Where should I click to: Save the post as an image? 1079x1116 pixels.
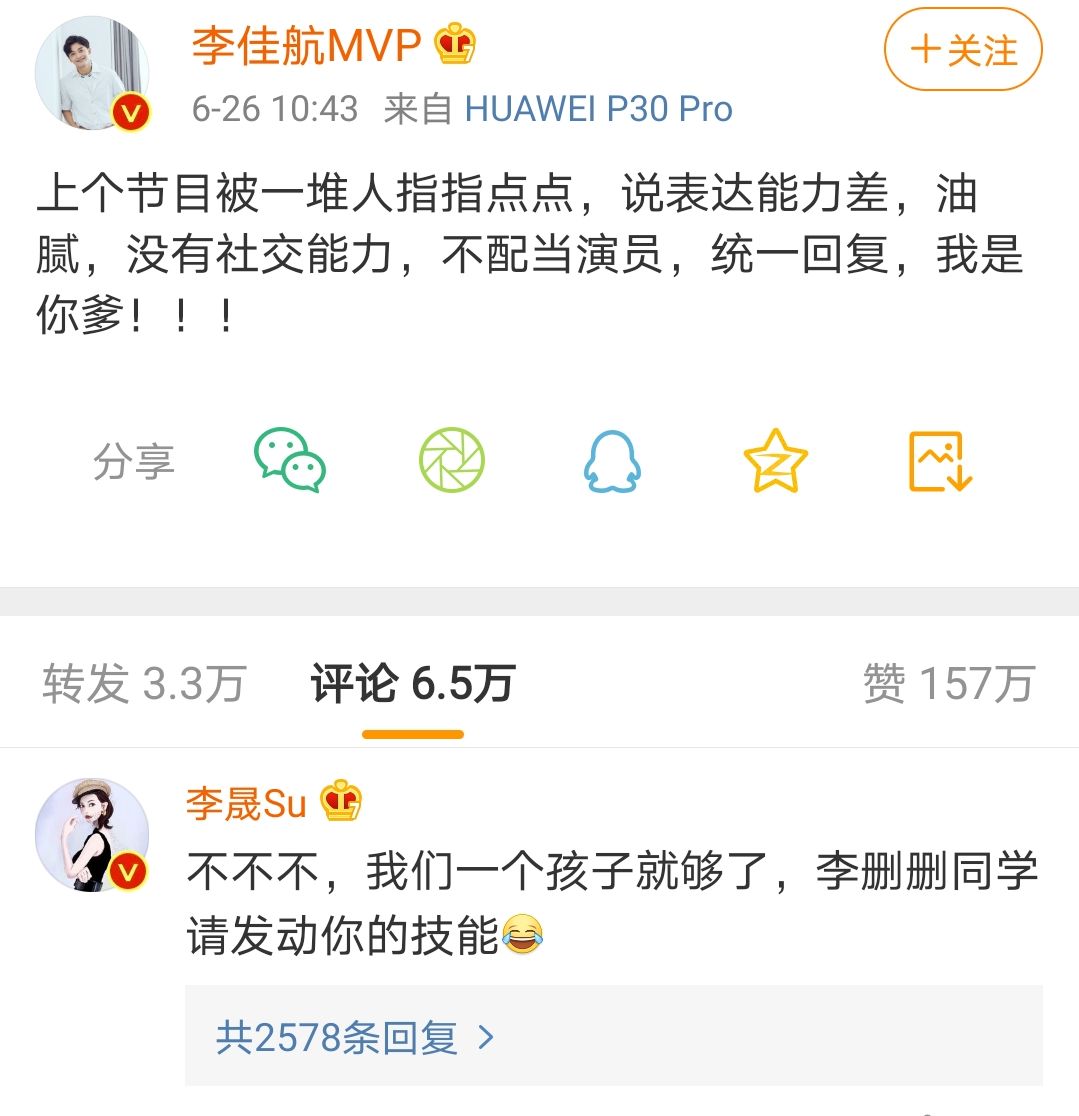(x=939, y=461)
